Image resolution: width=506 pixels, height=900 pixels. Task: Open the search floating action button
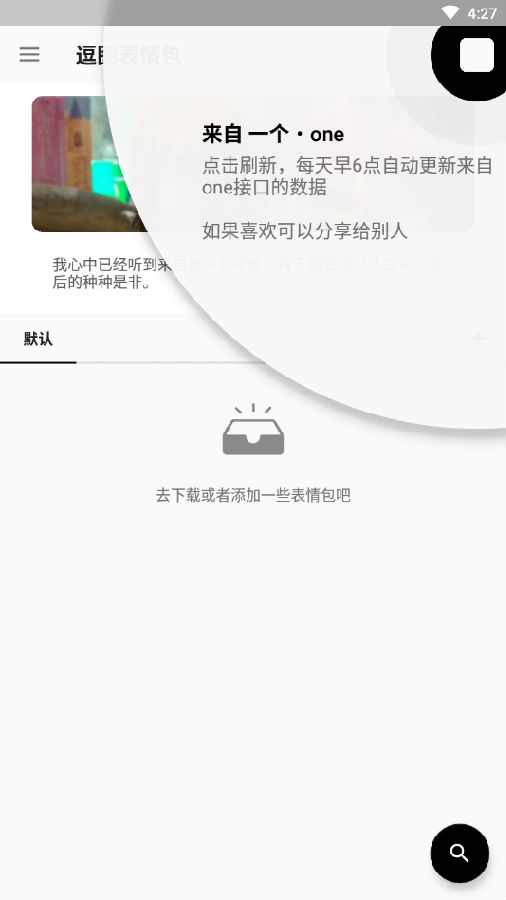[460, 853]
